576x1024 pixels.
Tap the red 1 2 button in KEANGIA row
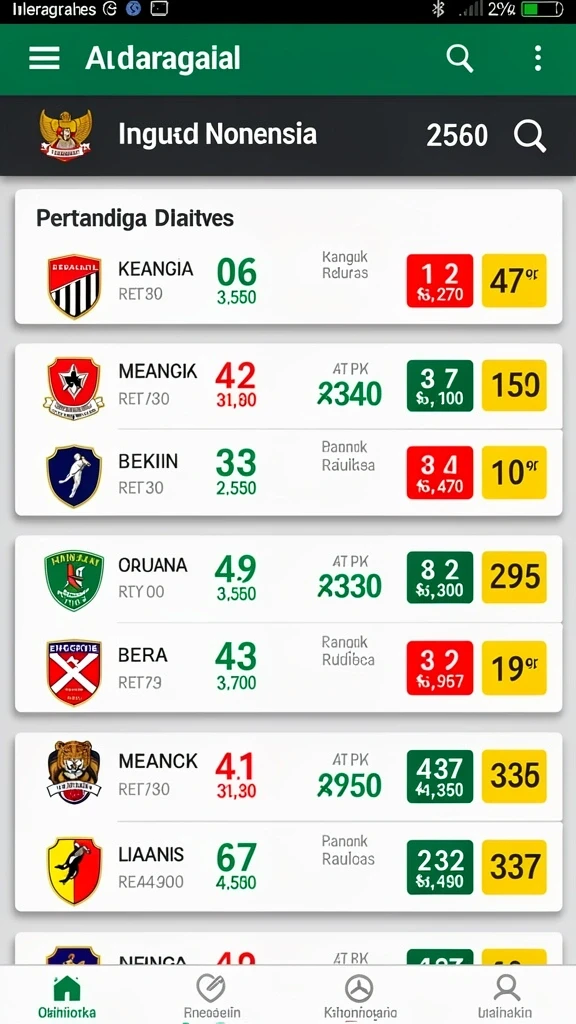point(440,281)
